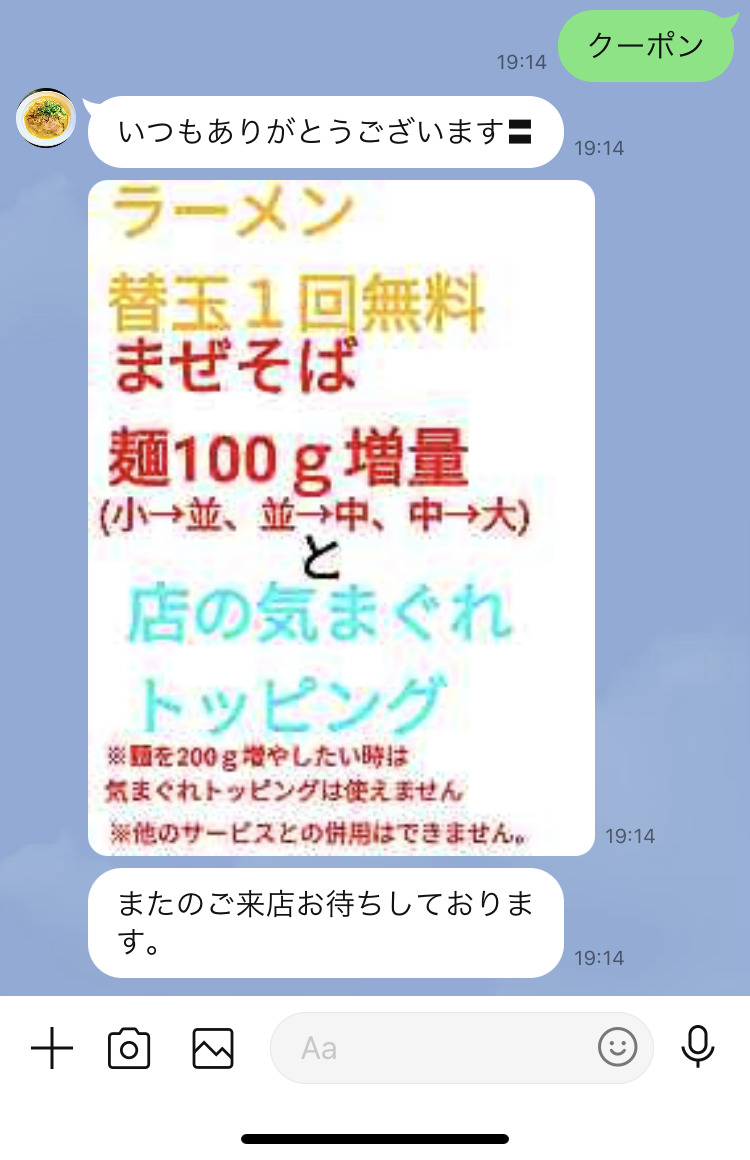Start a voice message with the microphone

[697, 1047]
